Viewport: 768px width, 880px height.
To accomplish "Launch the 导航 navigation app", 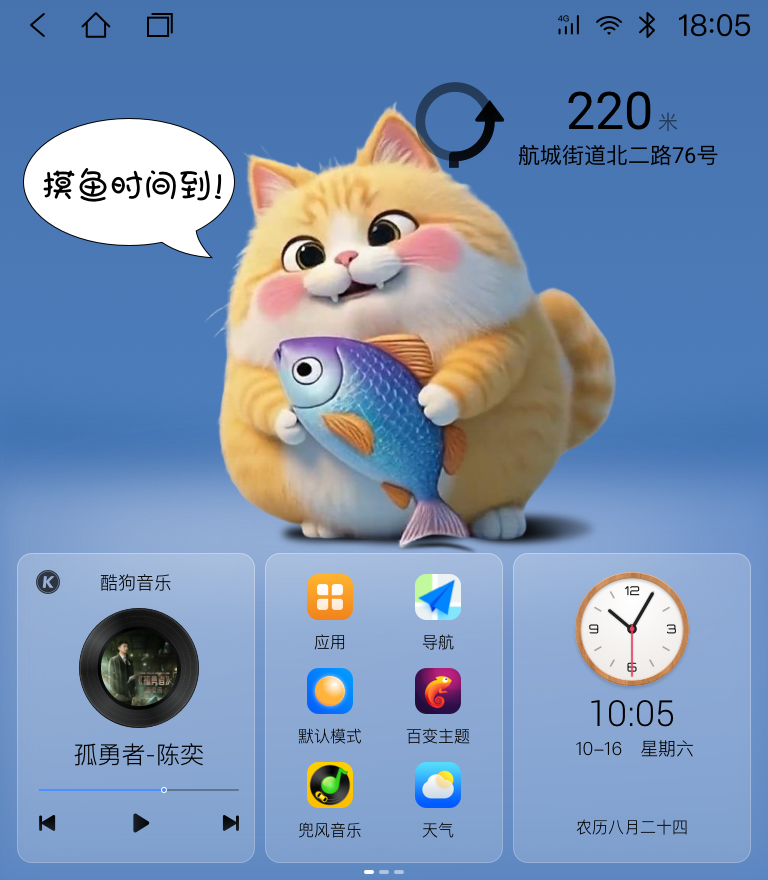I will (x=438, y=598).
